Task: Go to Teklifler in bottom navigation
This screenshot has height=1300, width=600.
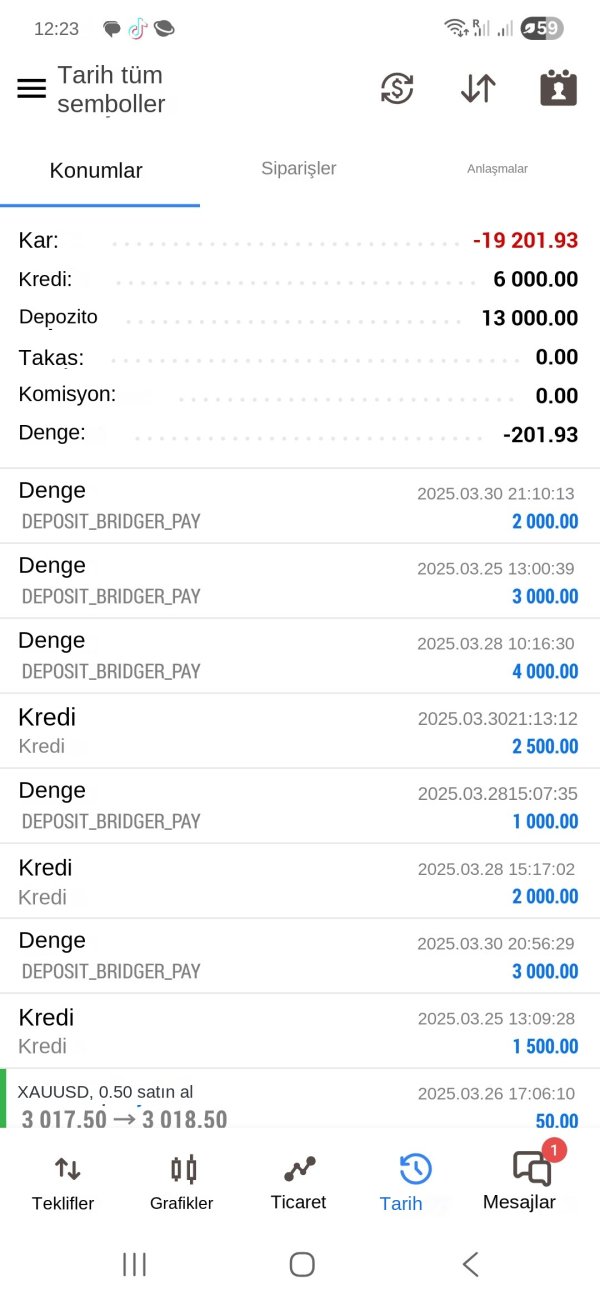Action: (x=62, y=1183)
